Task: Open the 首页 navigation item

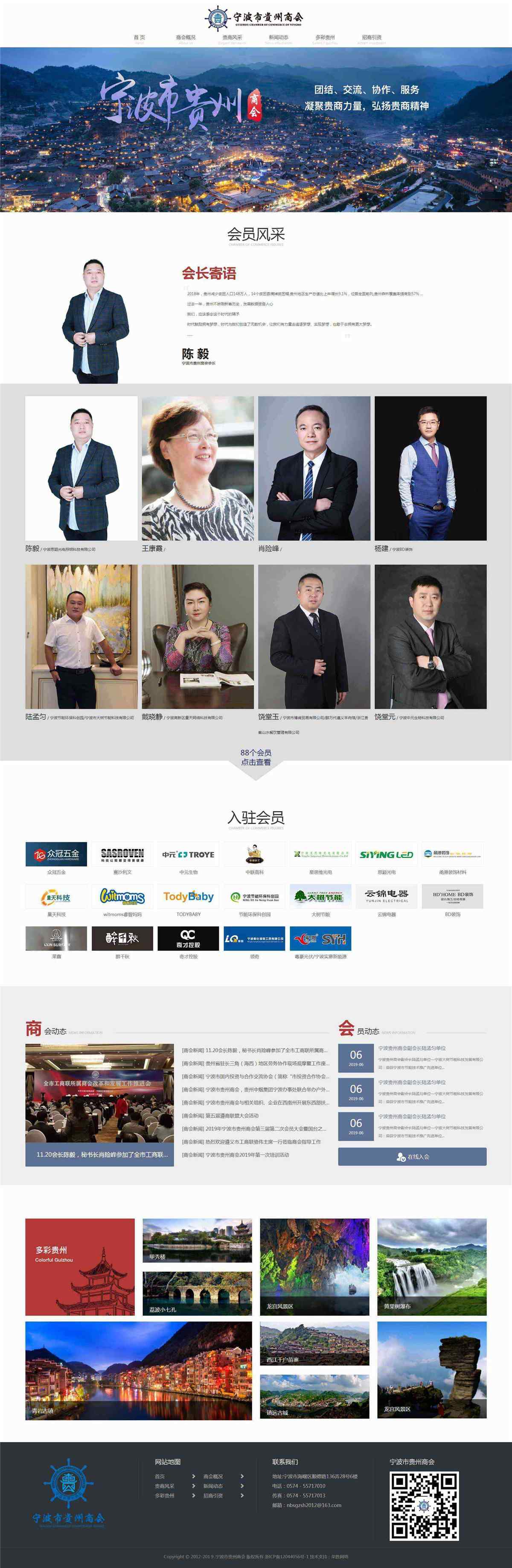Action: 139,38
